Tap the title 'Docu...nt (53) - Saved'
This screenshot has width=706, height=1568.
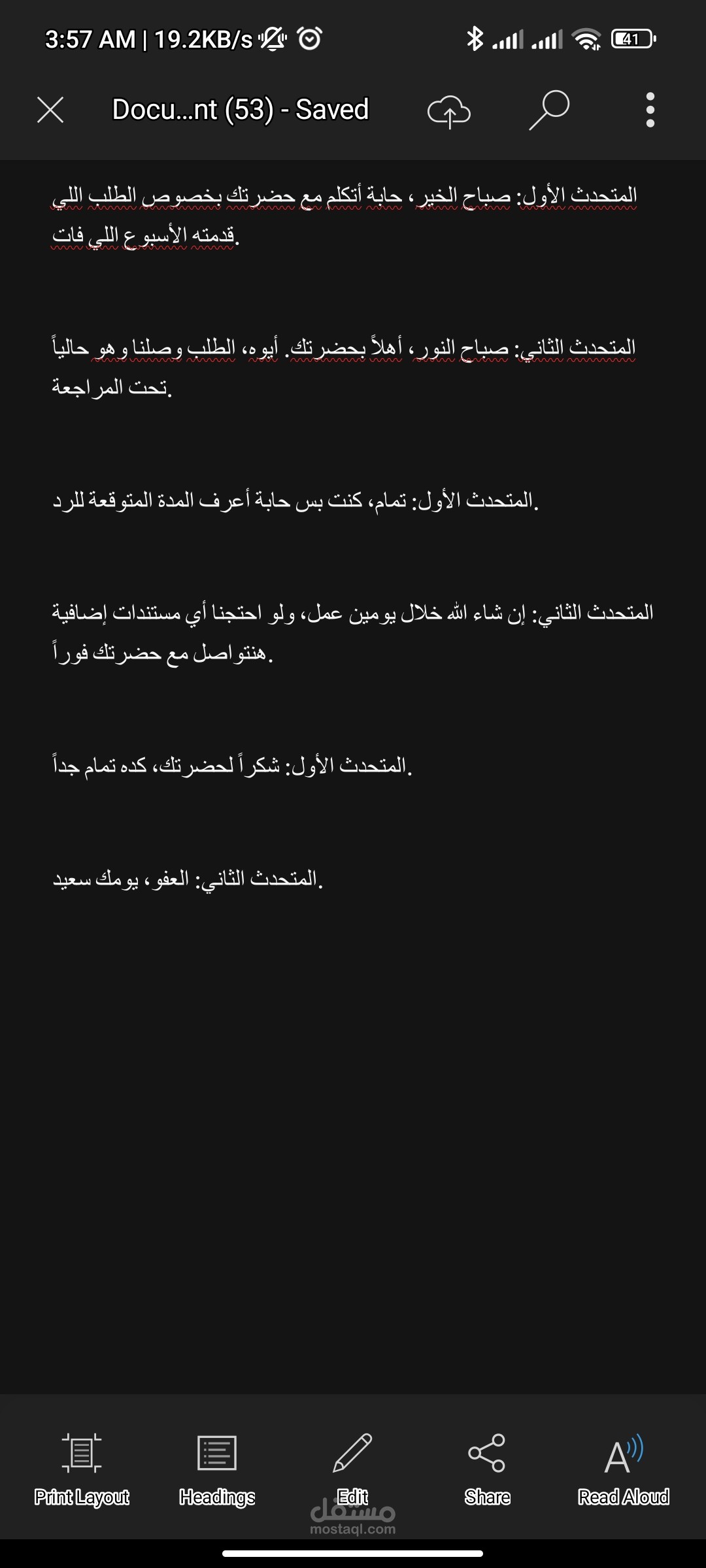click(241, 110)
